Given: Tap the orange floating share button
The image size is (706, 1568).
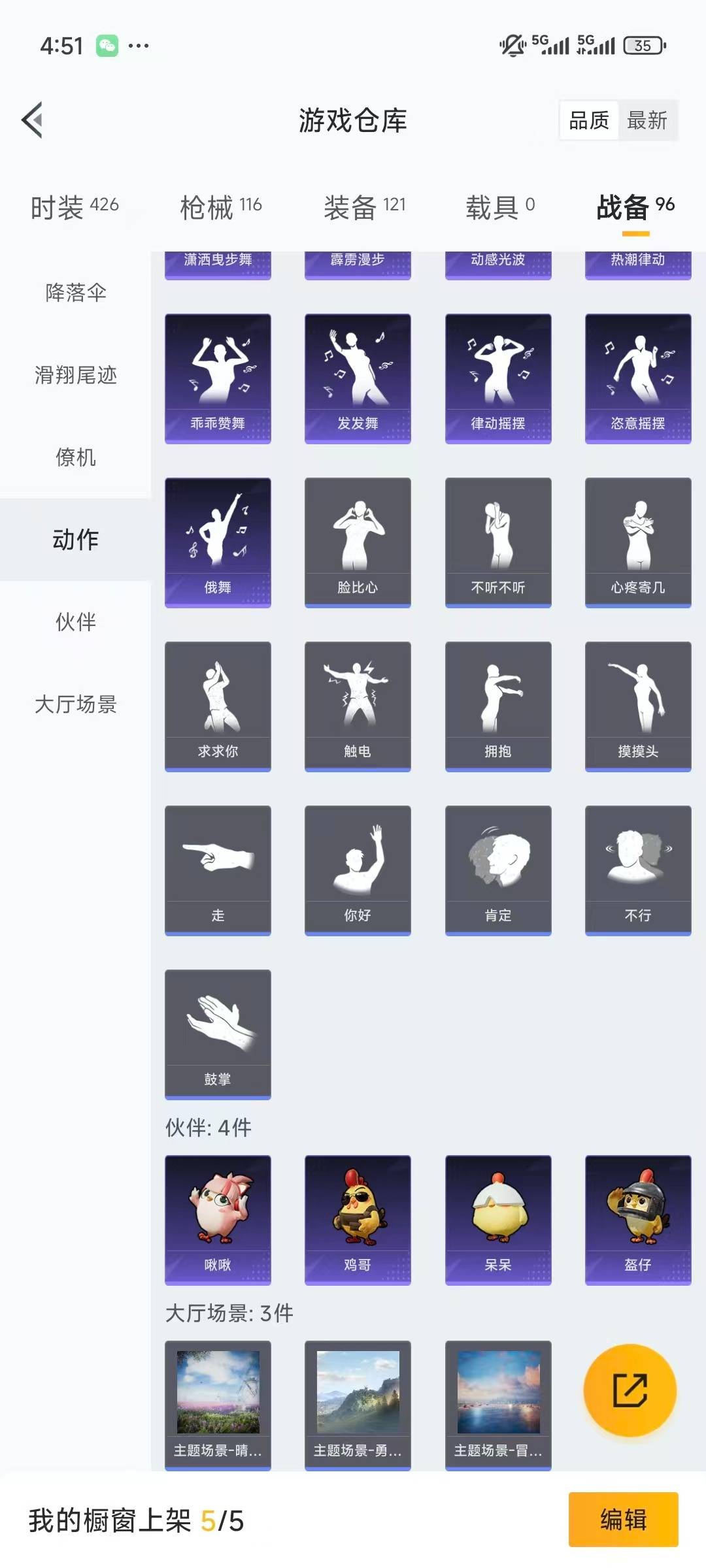Looking at the screenshot, I should click(630, 1390).
